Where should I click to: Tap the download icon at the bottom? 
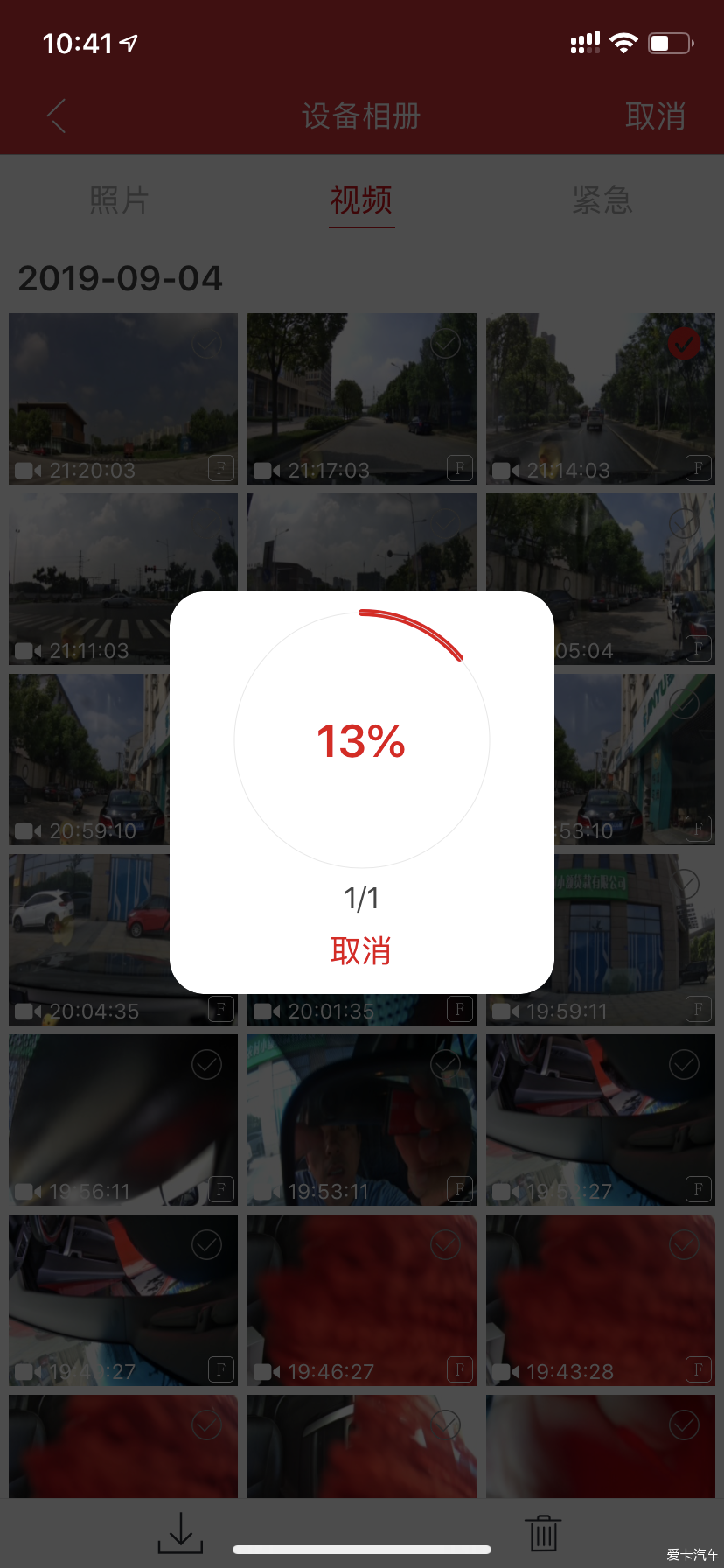(180, 1532)
